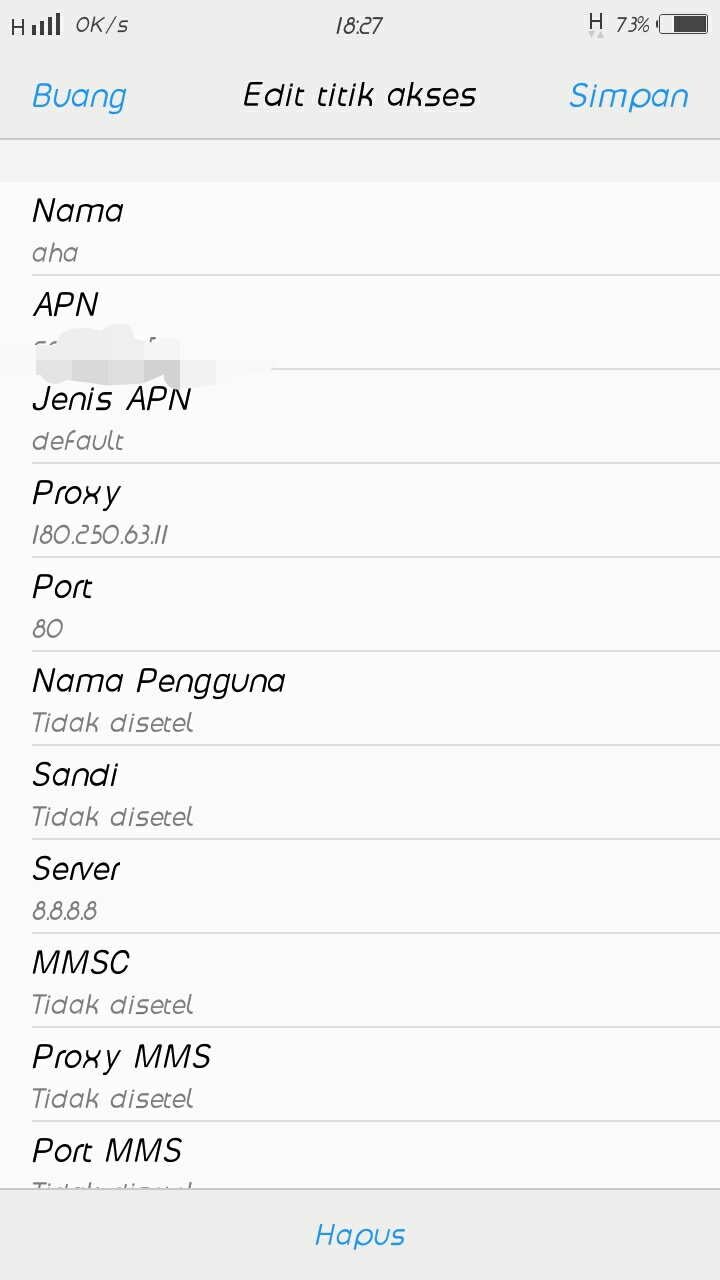Edit the Server value
The height and width of the screenshot is (1280, 720).
pyautogui.click(x=360, y=887)
